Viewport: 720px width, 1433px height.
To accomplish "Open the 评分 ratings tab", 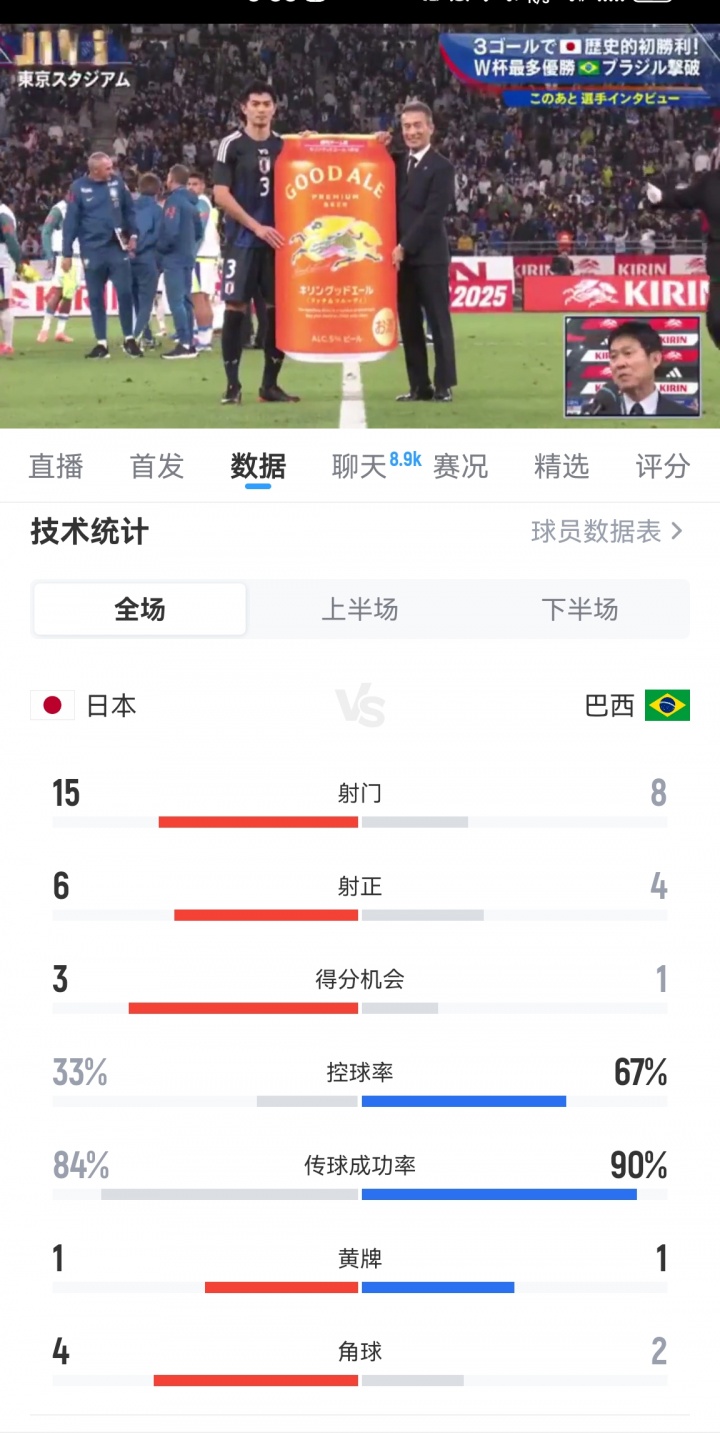I will [x=662, y=466].
